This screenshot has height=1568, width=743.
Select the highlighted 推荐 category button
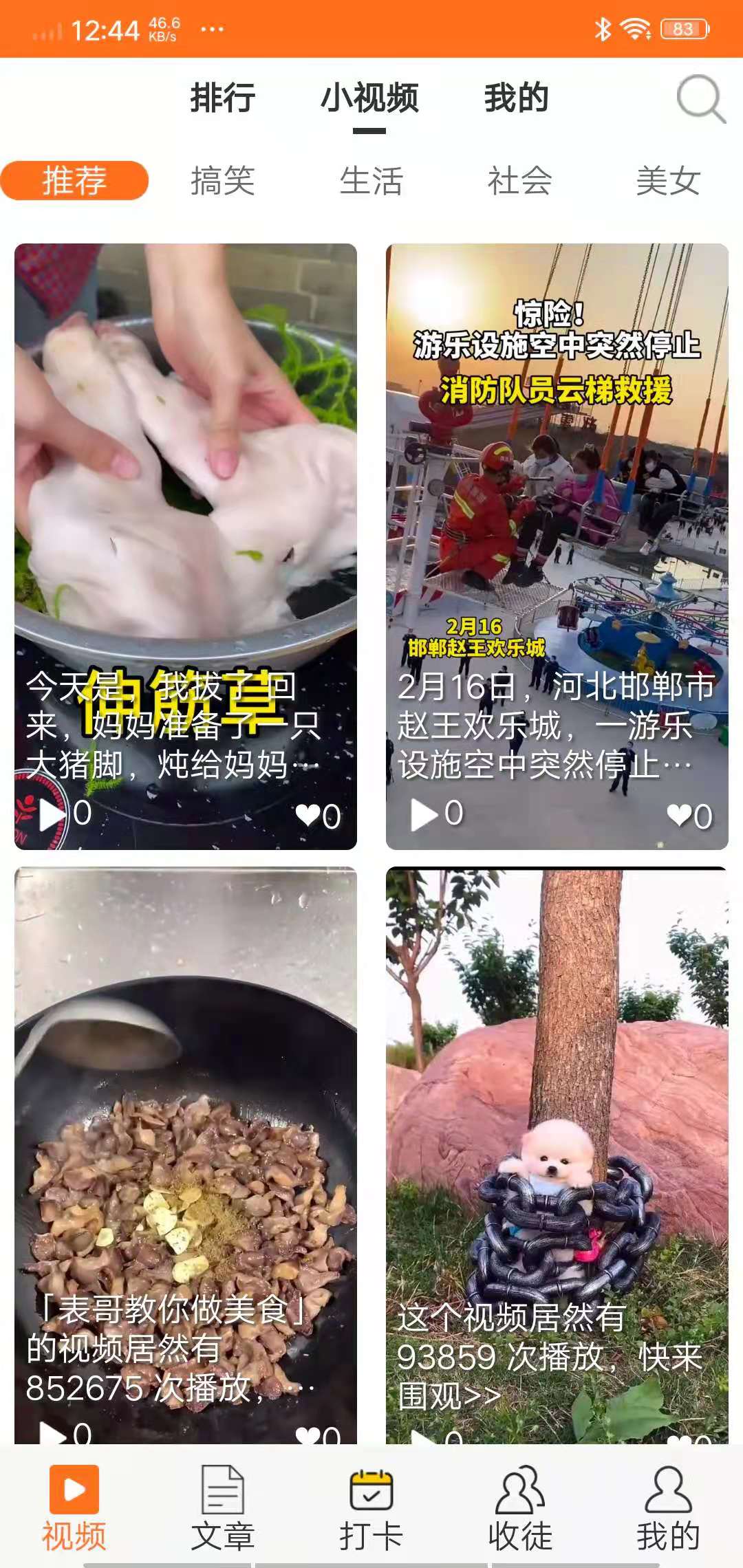pos(76,180)
